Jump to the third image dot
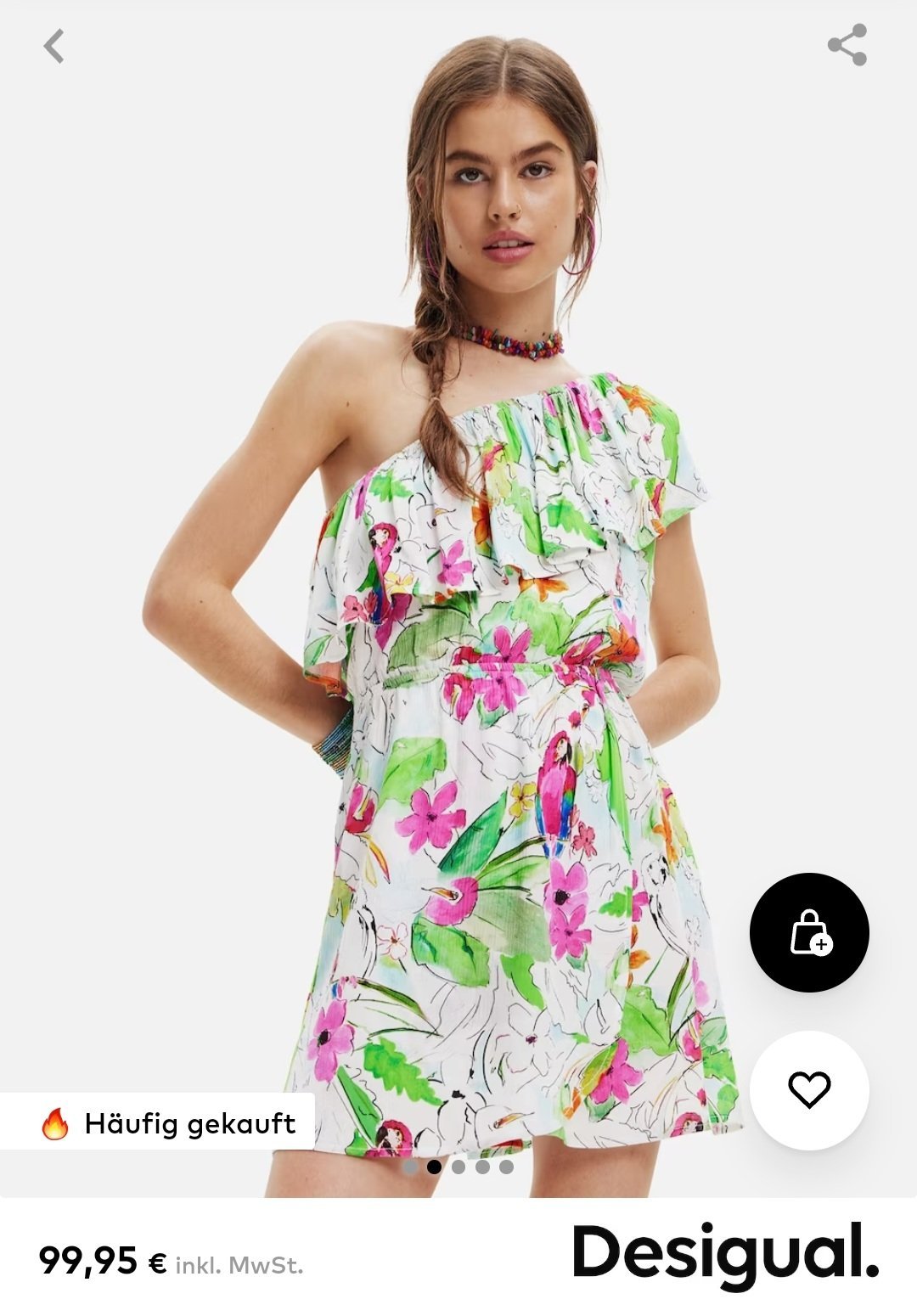The image size is (917, 1316). tap(458, 1167)
